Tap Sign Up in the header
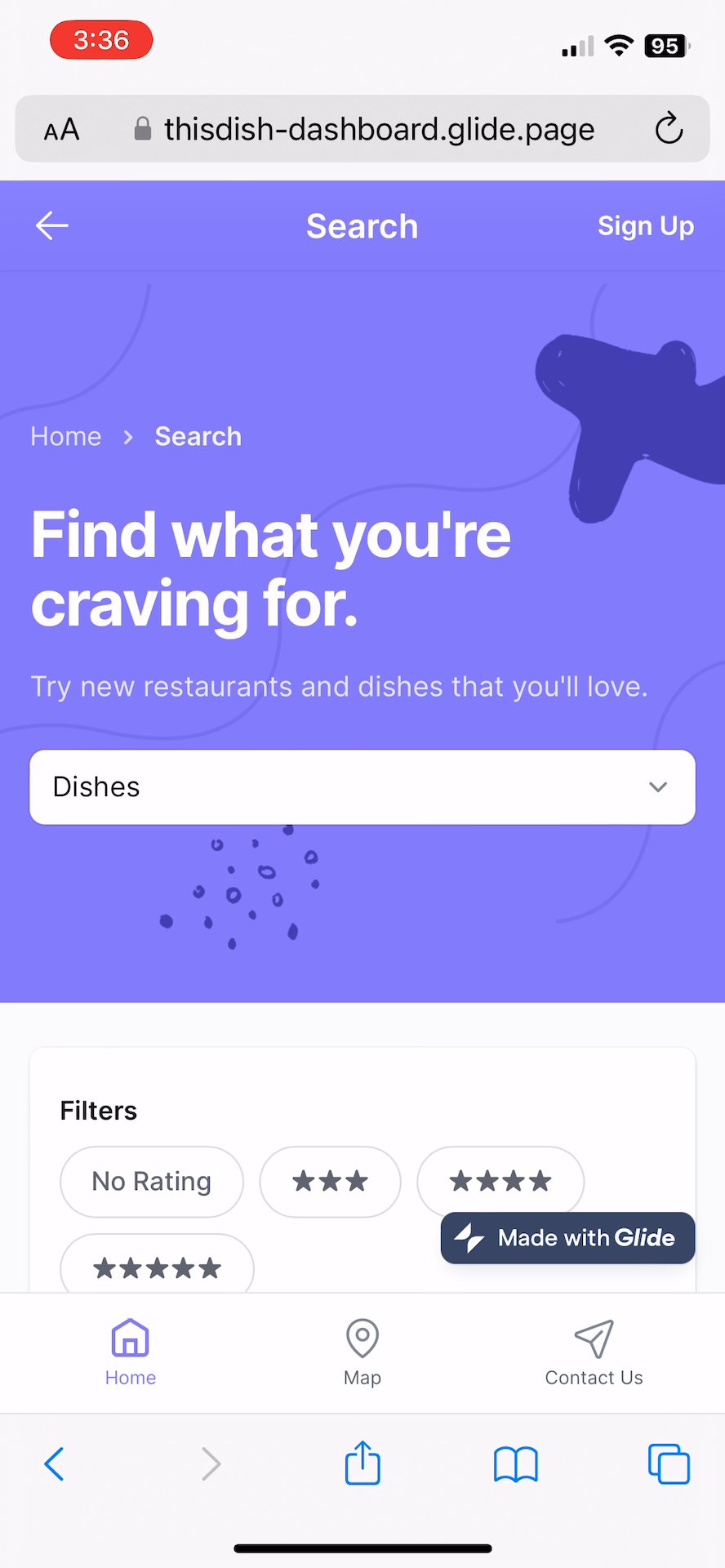The image size is (725, 1568). point(645,225)
